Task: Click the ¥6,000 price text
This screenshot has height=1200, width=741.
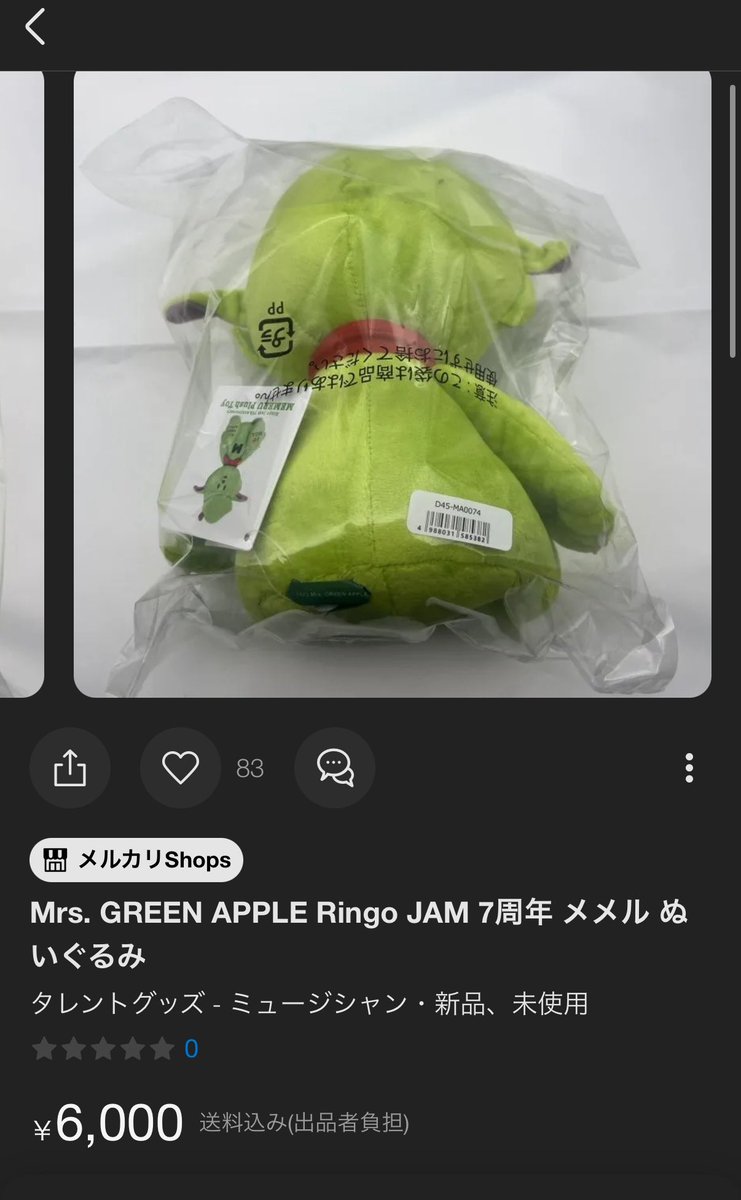Action: click(105, 1123)
